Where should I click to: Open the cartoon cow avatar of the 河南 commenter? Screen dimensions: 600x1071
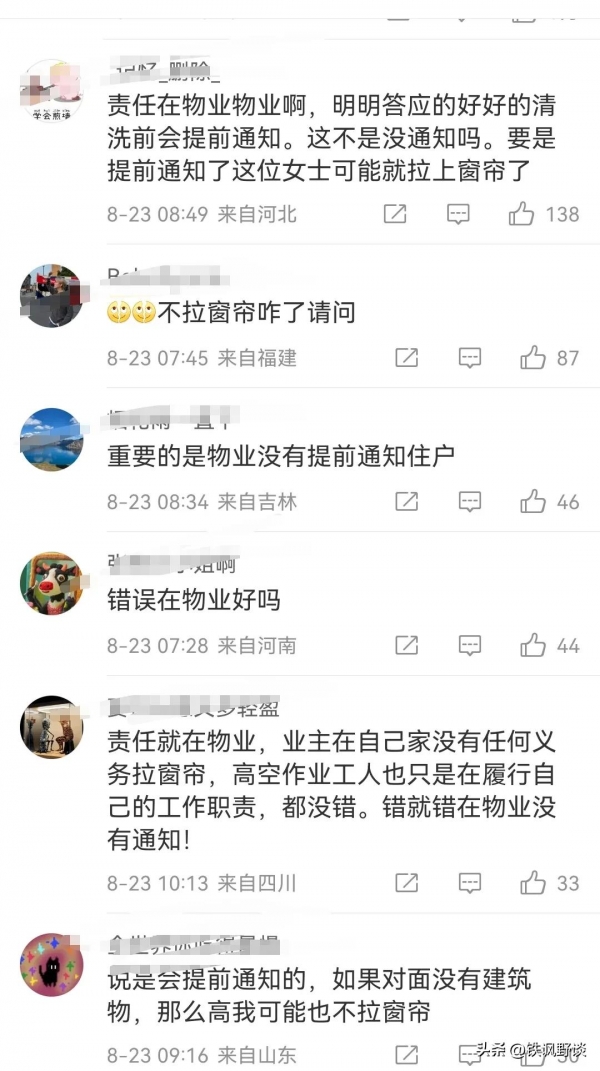pos(51,584)
